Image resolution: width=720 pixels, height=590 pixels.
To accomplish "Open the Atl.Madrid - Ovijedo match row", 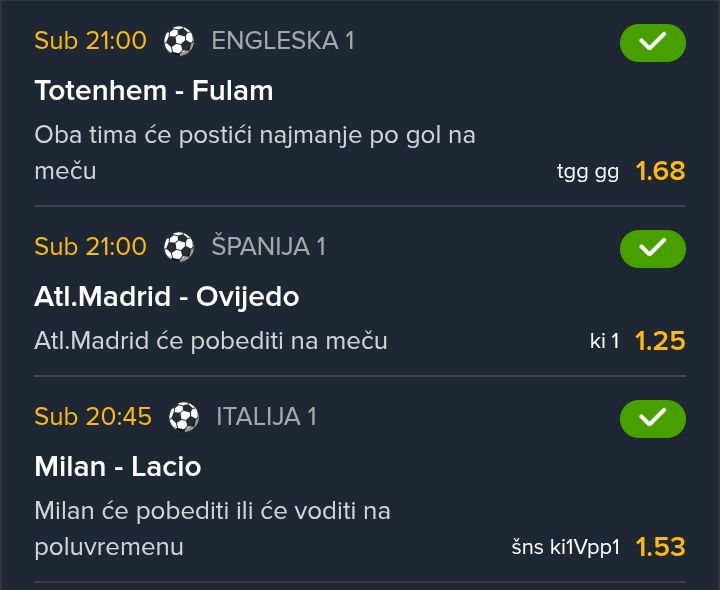I will point(167,297).
